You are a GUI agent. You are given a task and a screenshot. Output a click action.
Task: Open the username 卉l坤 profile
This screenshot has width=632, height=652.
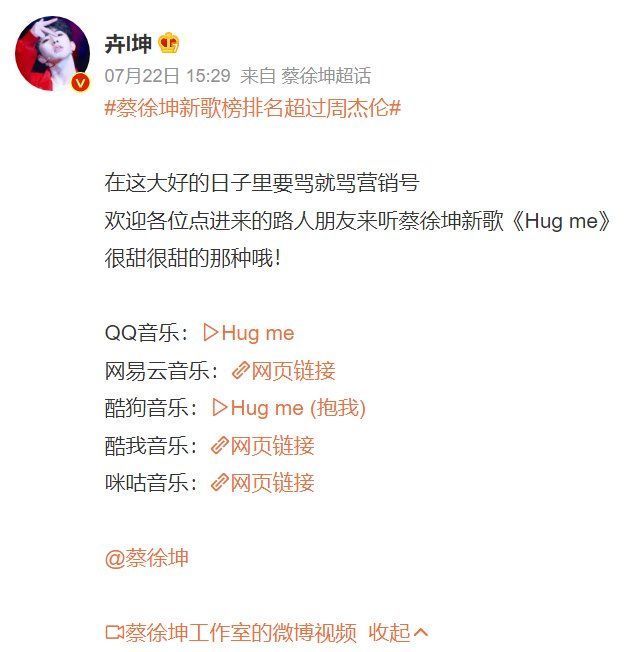[x=128, y=44]
